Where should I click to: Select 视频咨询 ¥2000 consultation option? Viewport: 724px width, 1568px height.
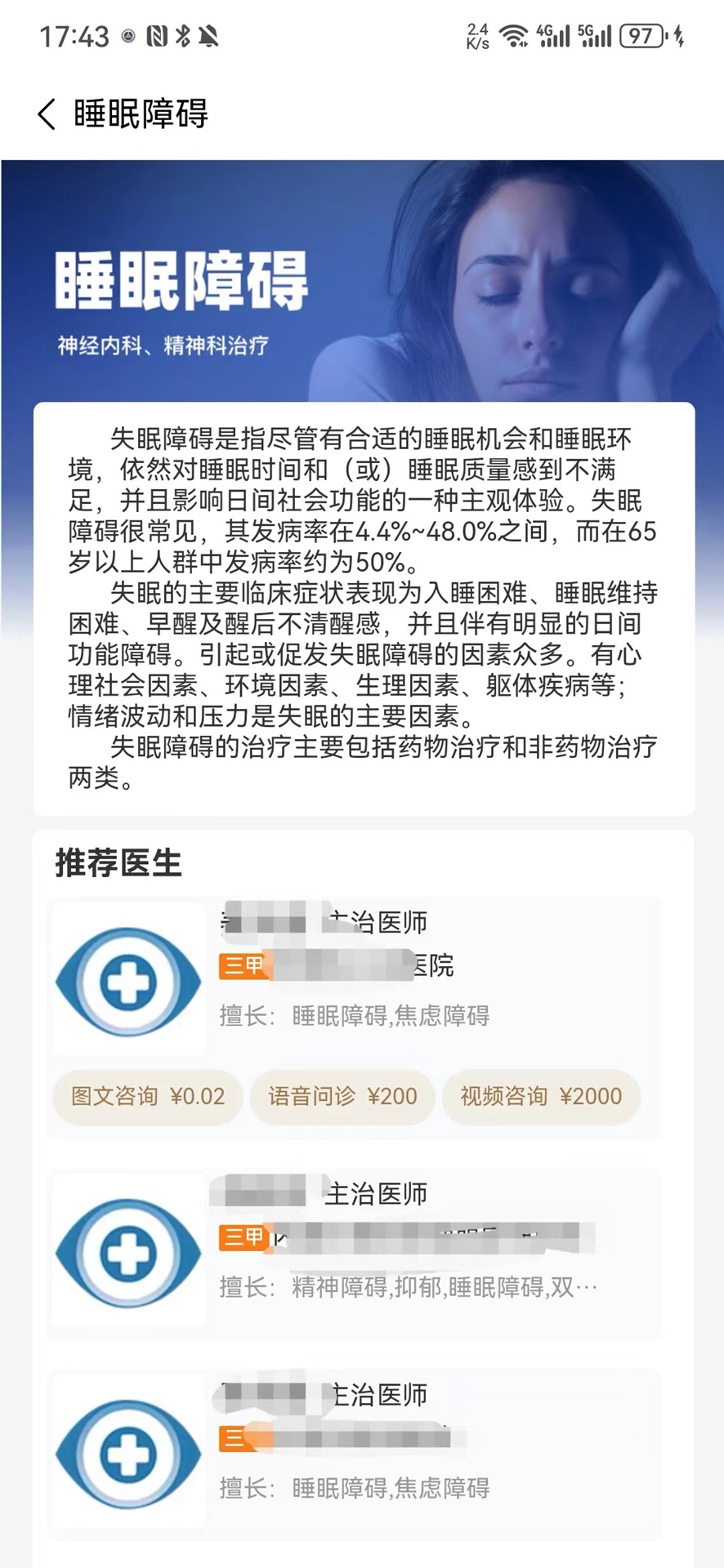(541, 1097)
